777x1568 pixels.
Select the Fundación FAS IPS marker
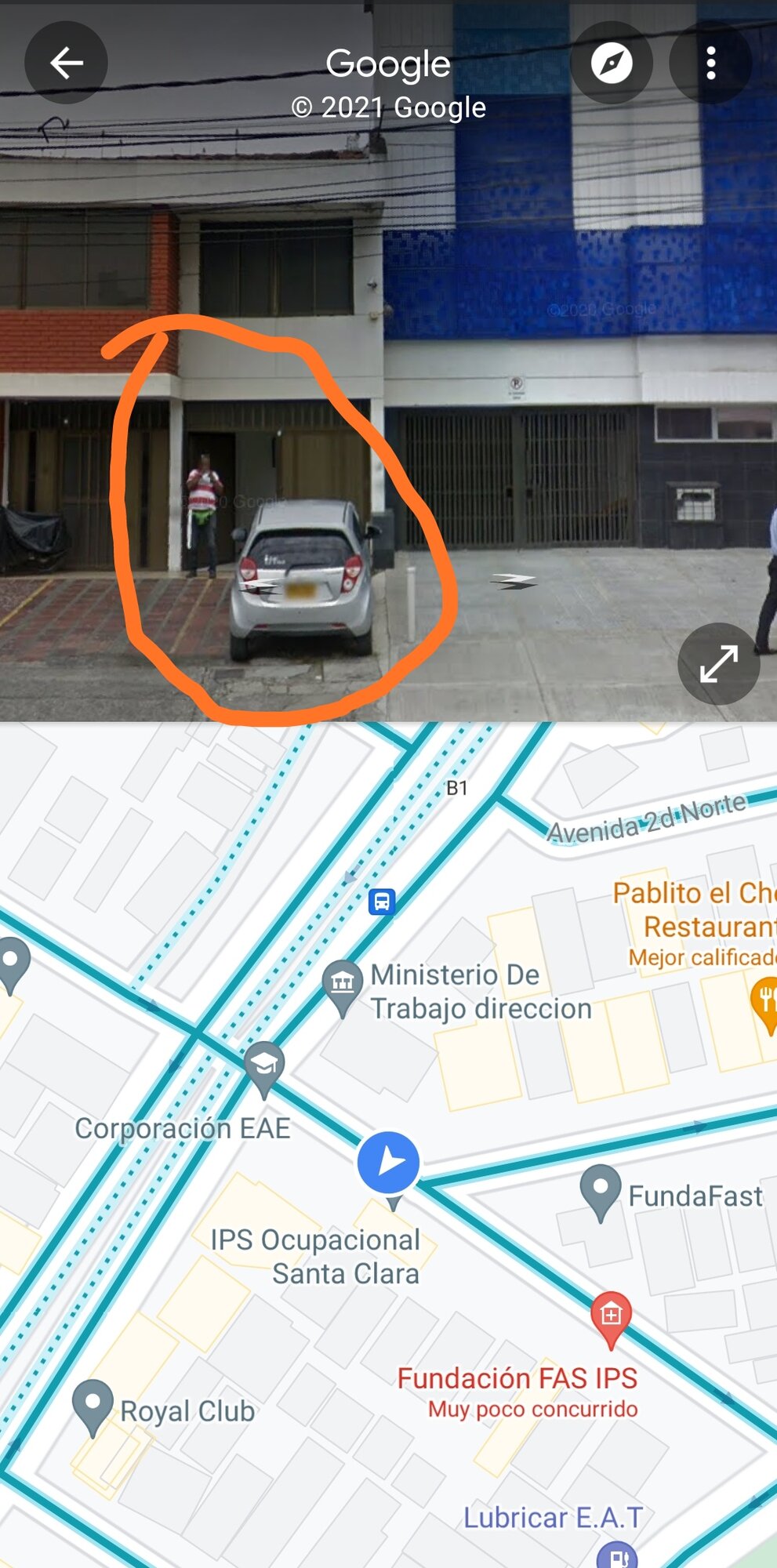[611, 1315]
